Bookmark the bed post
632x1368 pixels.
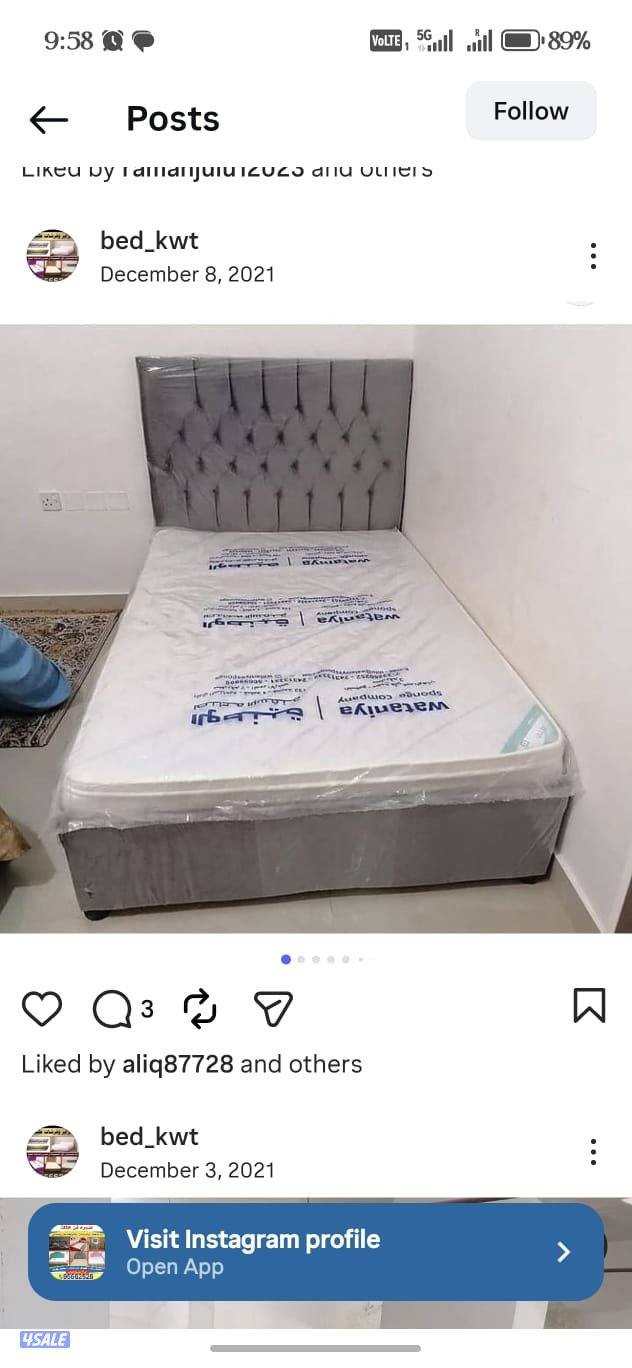589,1006
